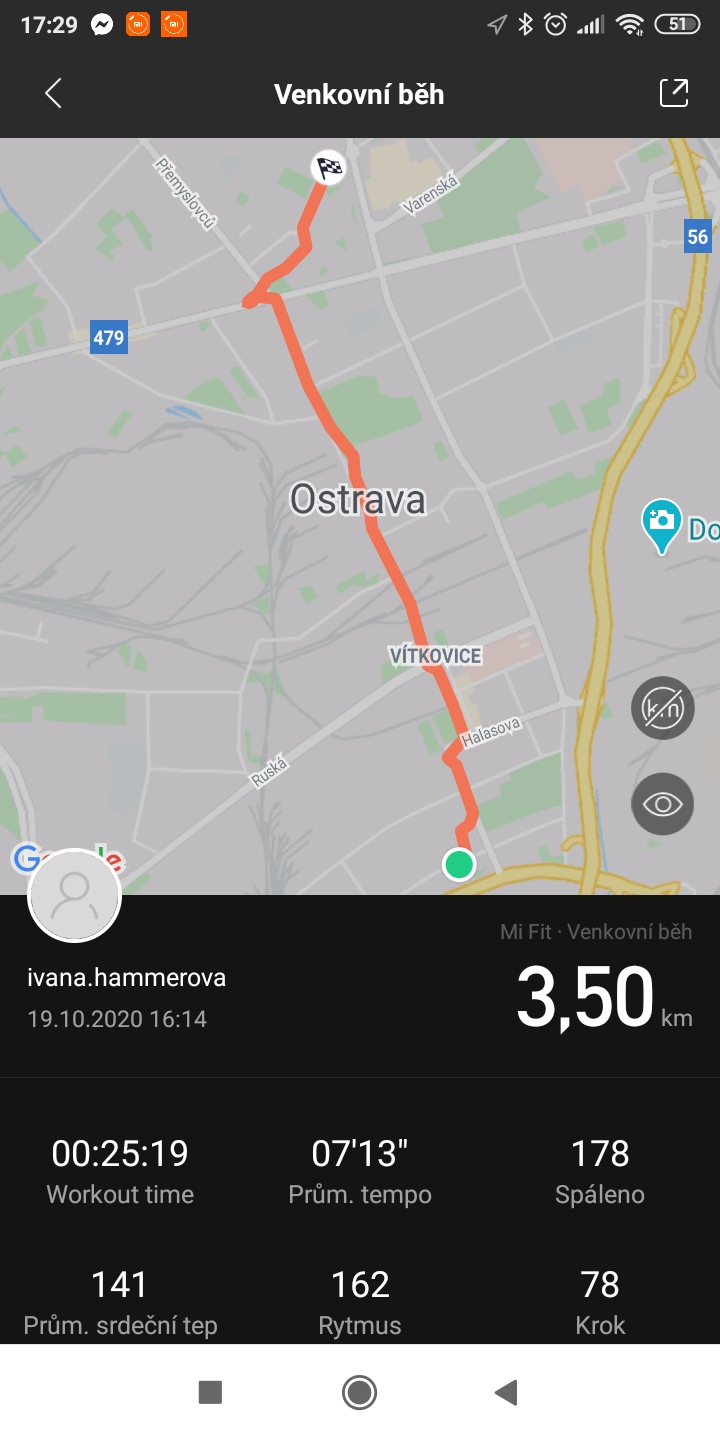Go back using the top-left arrow

point(53,94)
